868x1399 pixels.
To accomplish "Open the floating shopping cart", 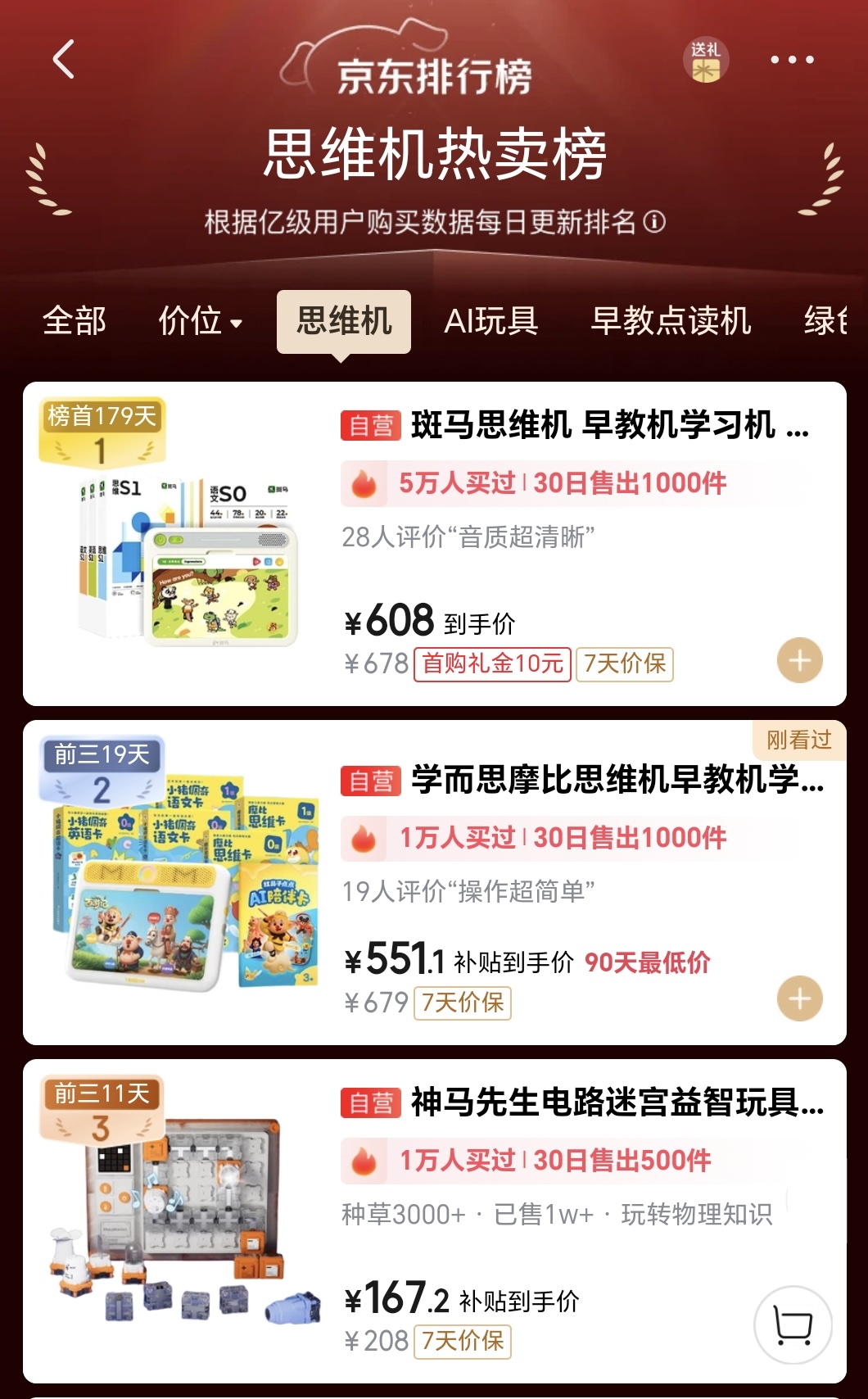I will (793, 1324).
